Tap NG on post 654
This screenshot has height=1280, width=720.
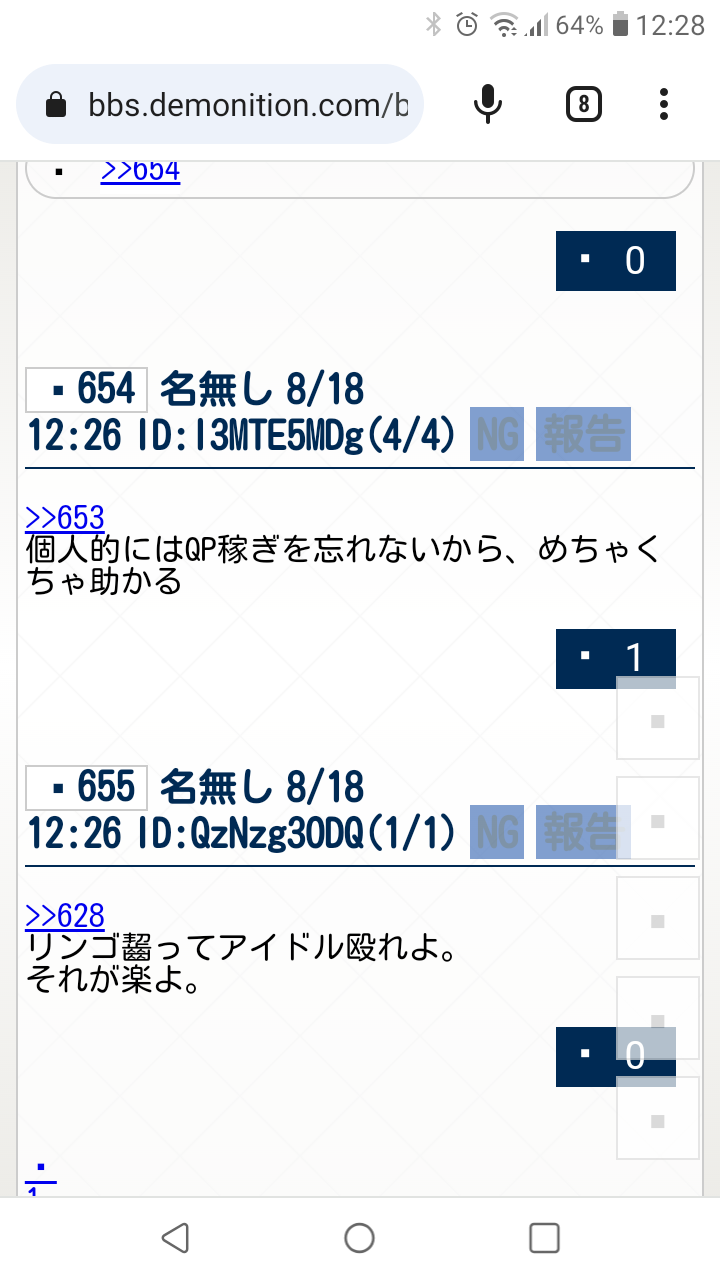pyautogui.click(x=498, y=434)
